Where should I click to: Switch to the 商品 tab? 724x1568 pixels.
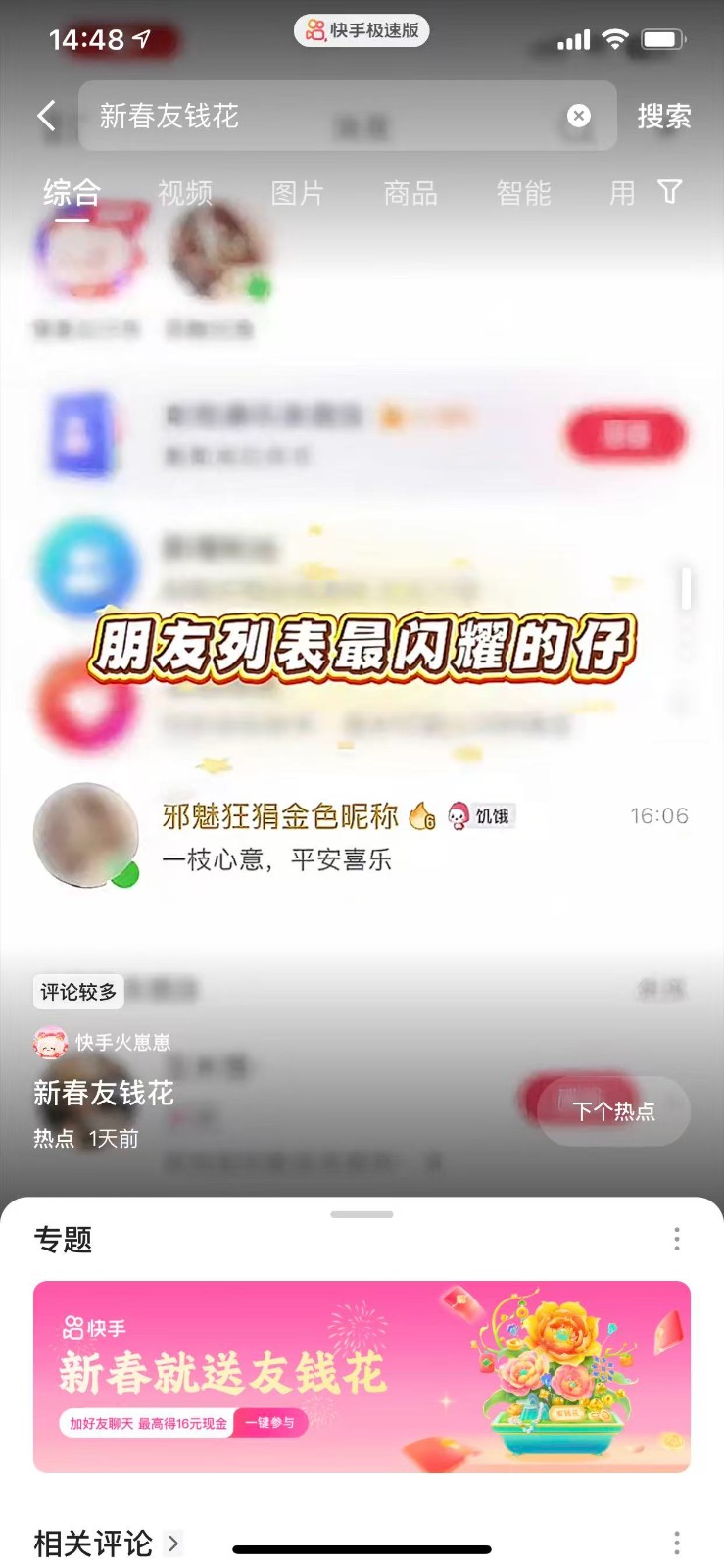coord(410,193)
